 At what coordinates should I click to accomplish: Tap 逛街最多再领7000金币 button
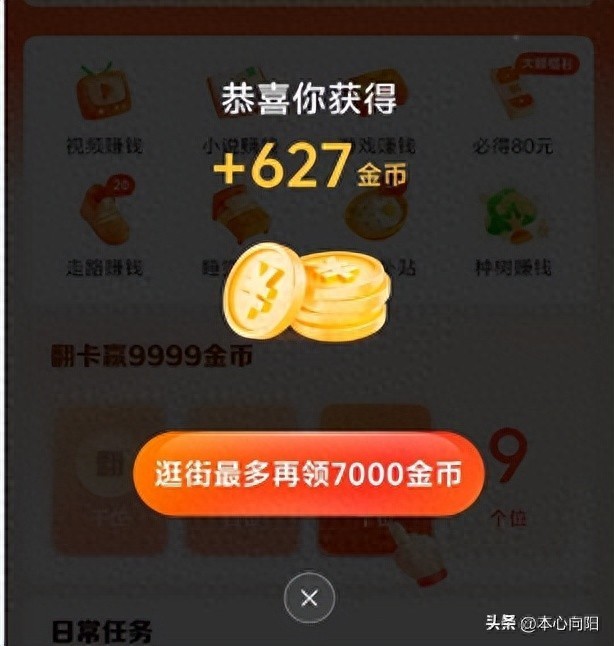(308, 473)
